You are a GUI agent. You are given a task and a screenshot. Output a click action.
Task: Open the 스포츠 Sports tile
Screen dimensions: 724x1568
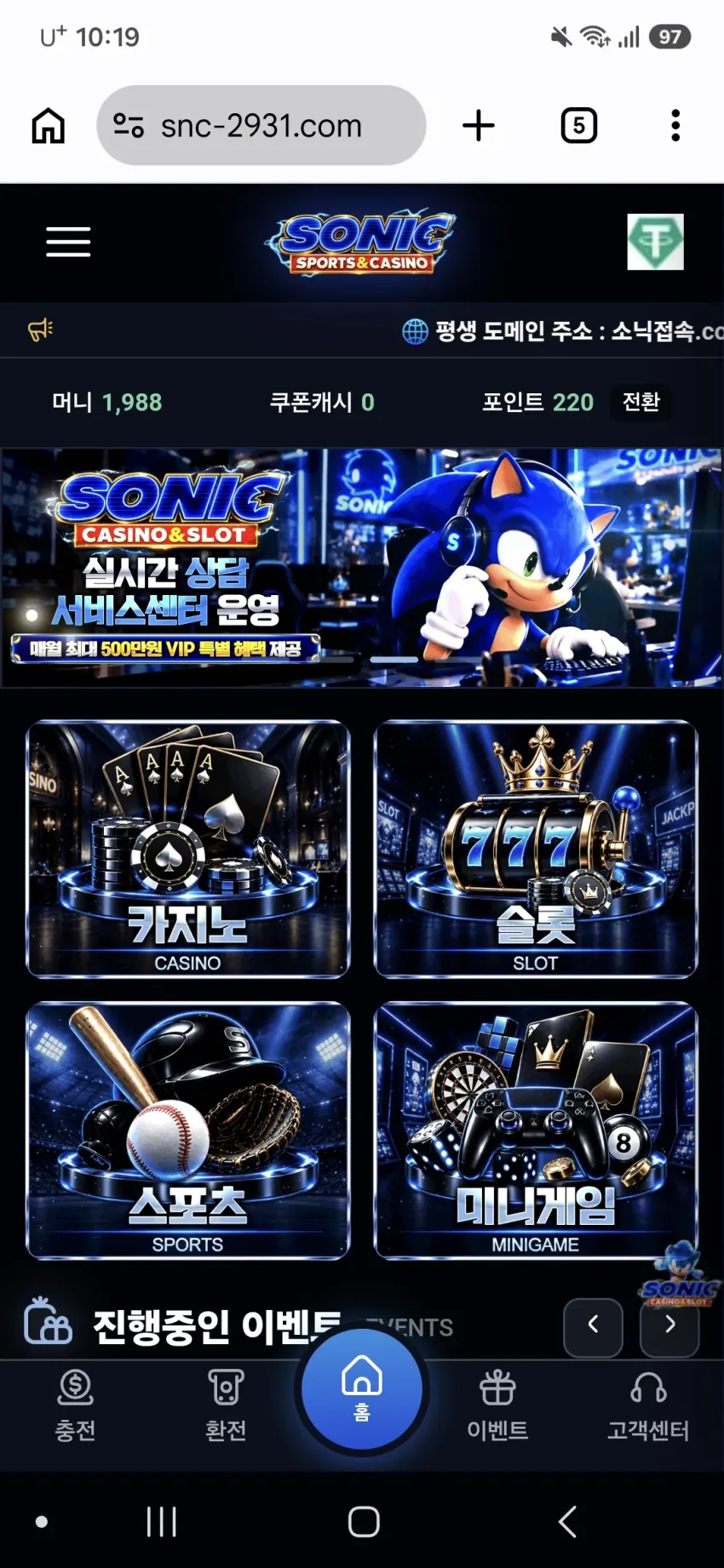click(187, 1130)
